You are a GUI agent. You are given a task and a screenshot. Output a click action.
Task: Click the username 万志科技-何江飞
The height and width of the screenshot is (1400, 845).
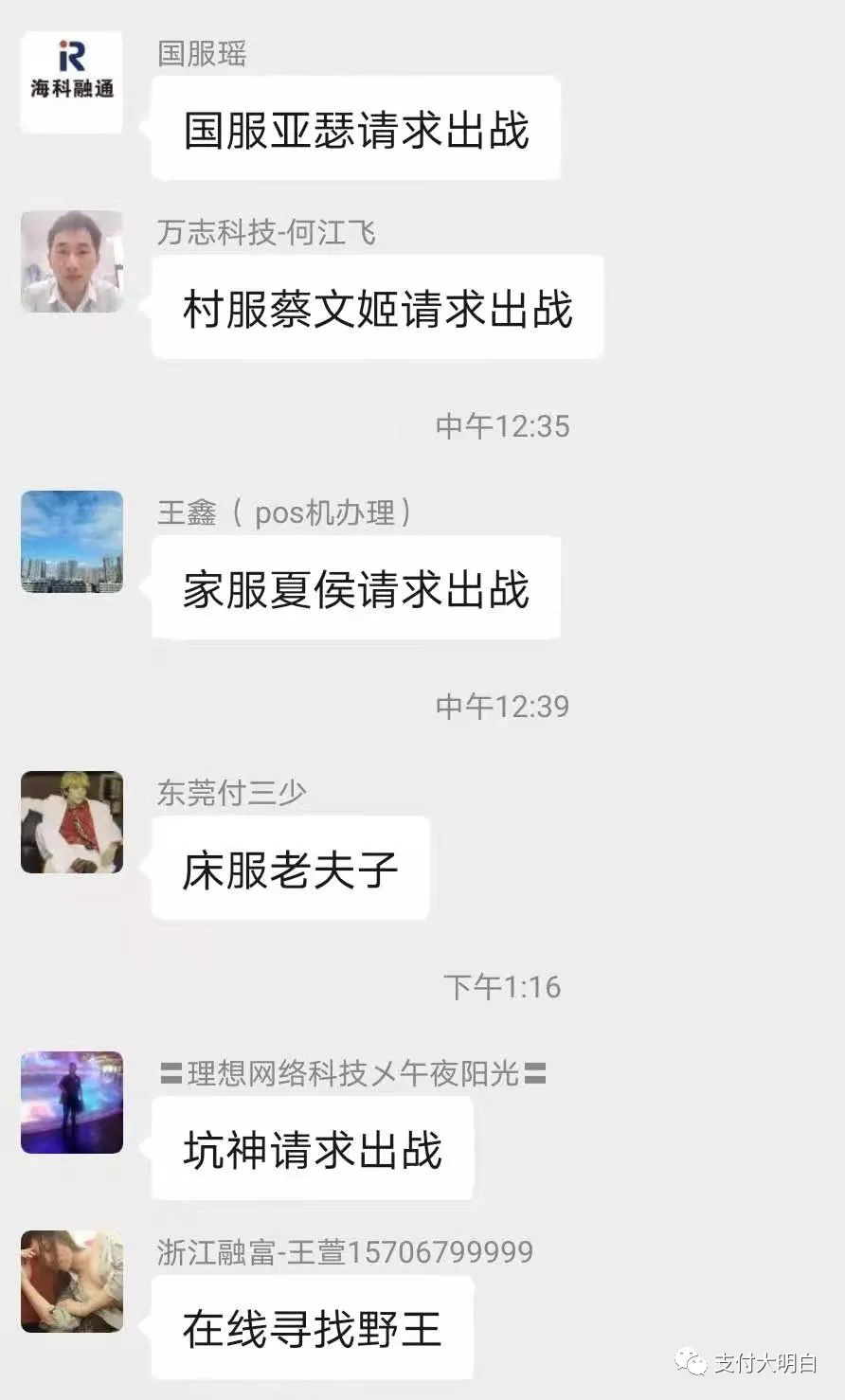click(x=267, y=232)
